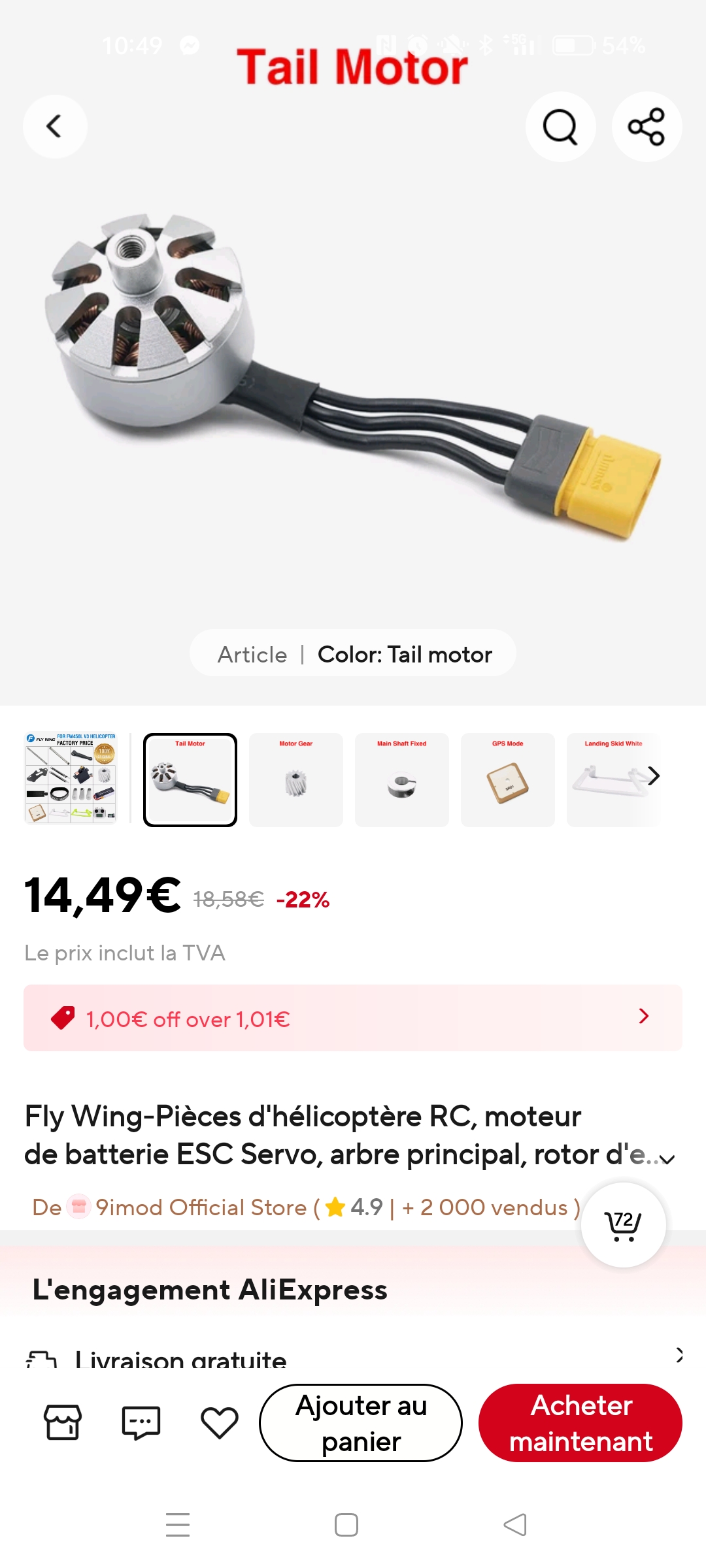This screenshot has height=1568, width=706.
Task: Choose the GPS Mode variant thumbnail
Action: pos(508,779)
